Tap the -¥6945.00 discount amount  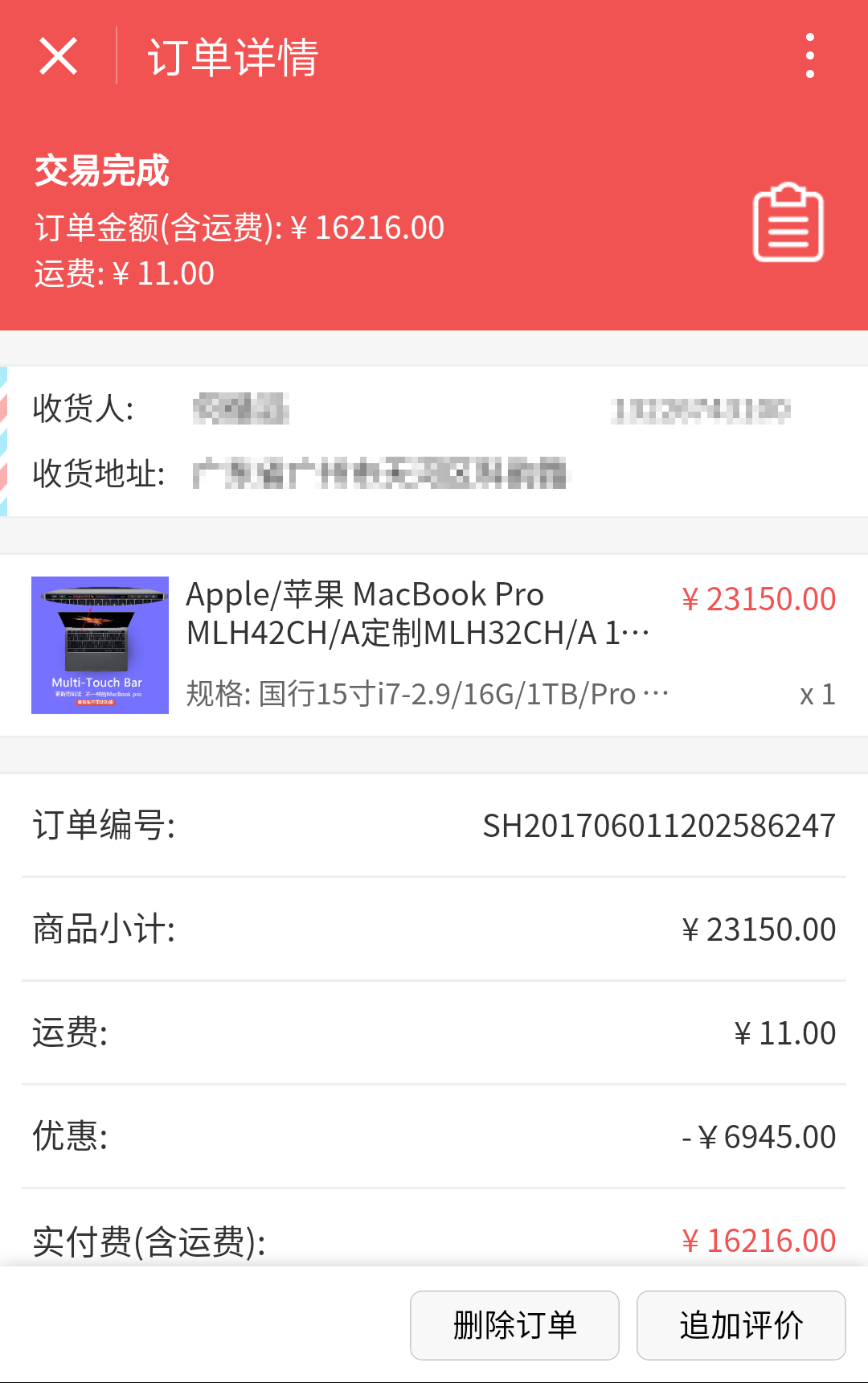pos(759,1136)
